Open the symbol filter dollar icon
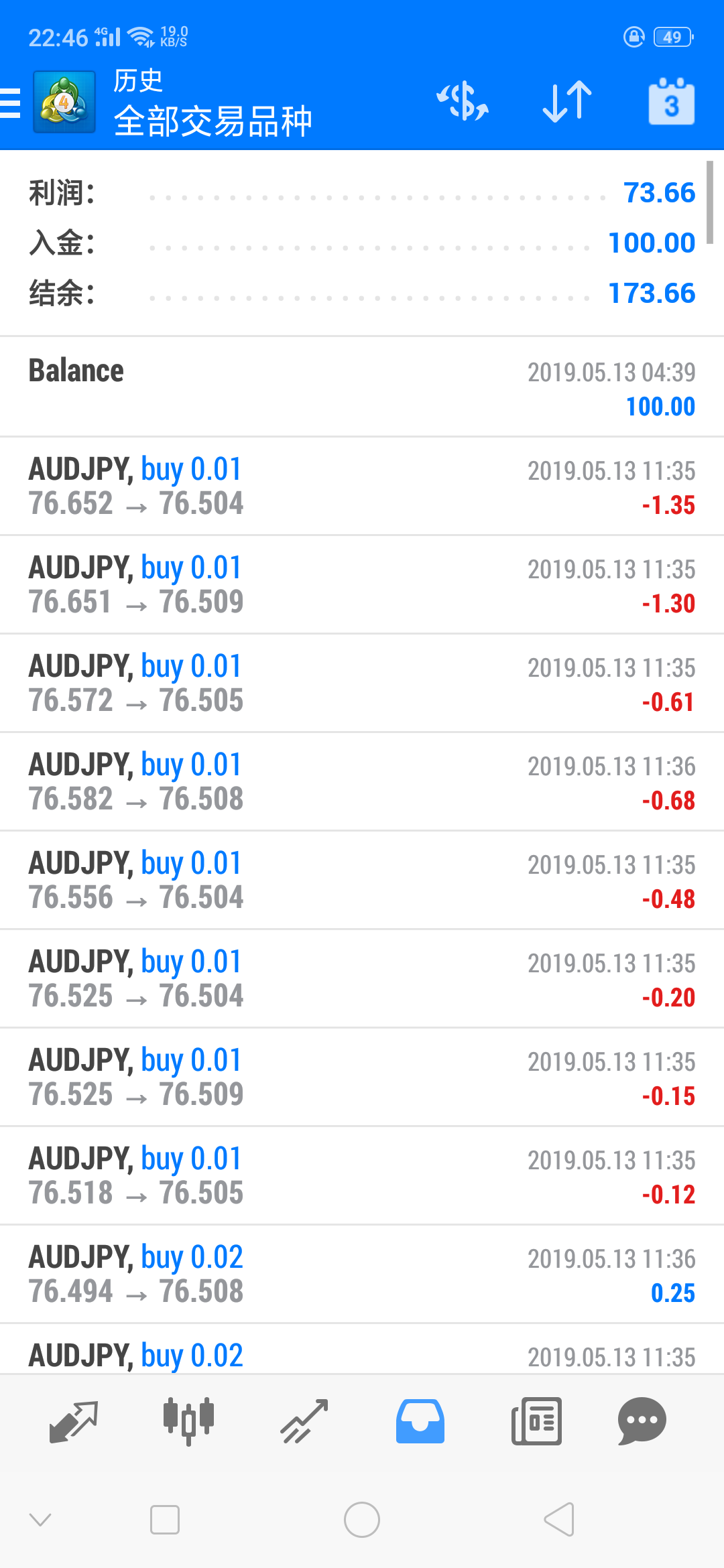The height and width of the screenshot is (1568, 724). 463,102
